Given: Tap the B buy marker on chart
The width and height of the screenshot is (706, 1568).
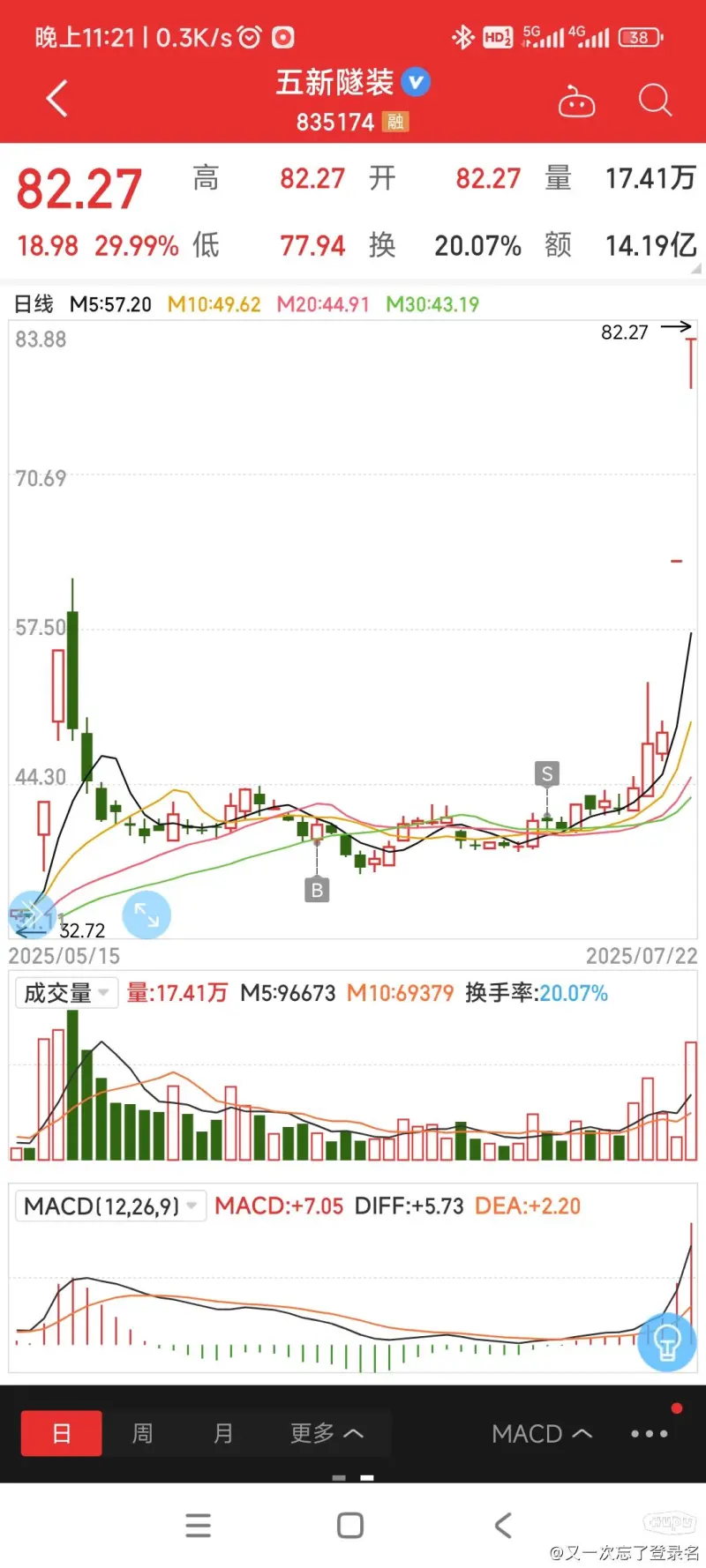Looking at the screenshot, I should point(317,890).
